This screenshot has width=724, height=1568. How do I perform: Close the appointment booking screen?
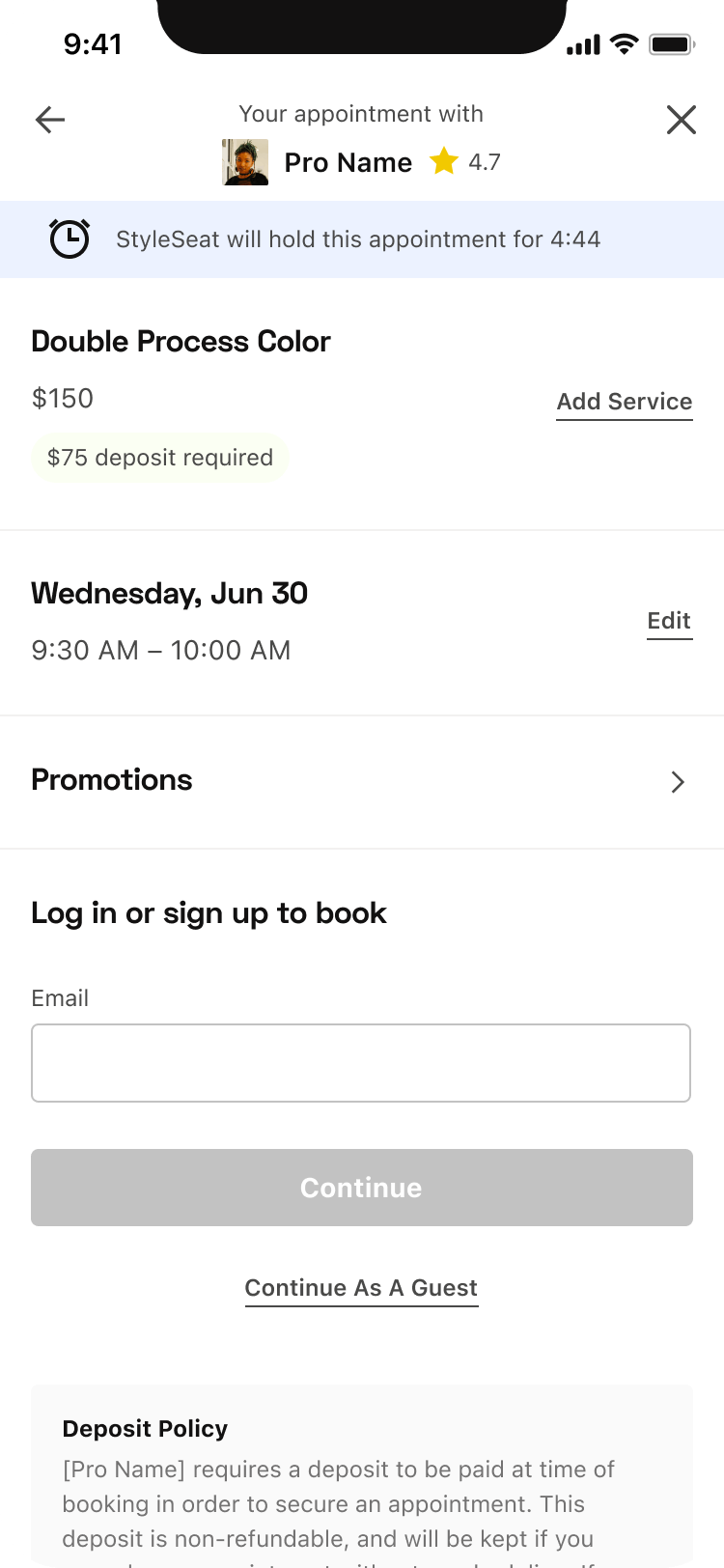pyautogui.click(x=681, y=120)
